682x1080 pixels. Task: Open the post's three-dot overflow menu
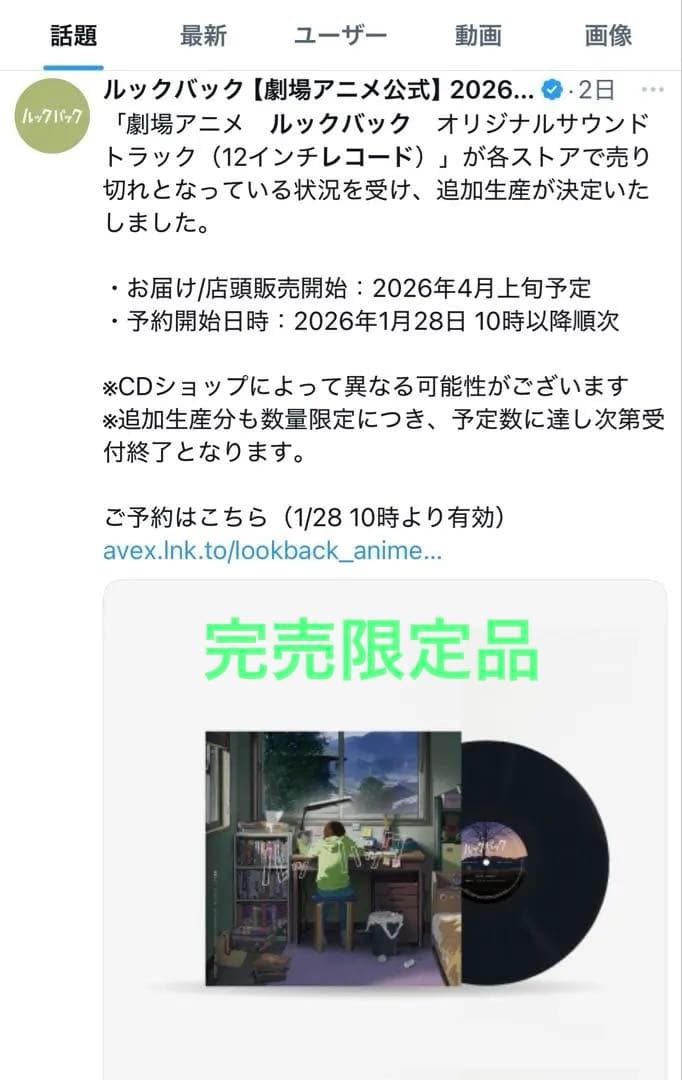[652, 91]
